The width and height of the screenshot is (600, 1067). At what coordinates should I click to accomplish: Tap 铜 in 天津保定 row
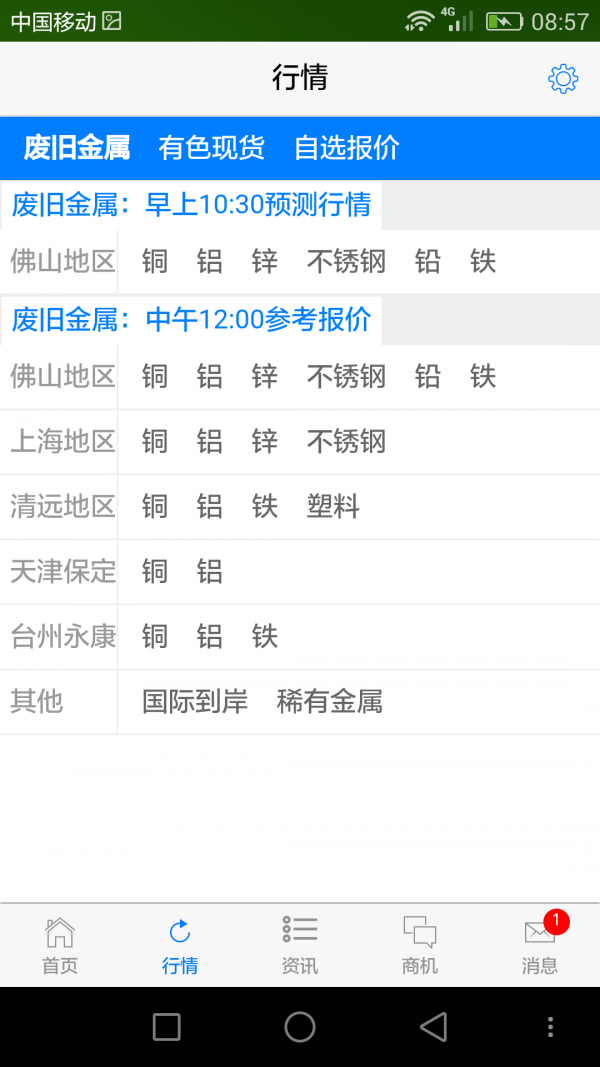click(x=155, y=572)
